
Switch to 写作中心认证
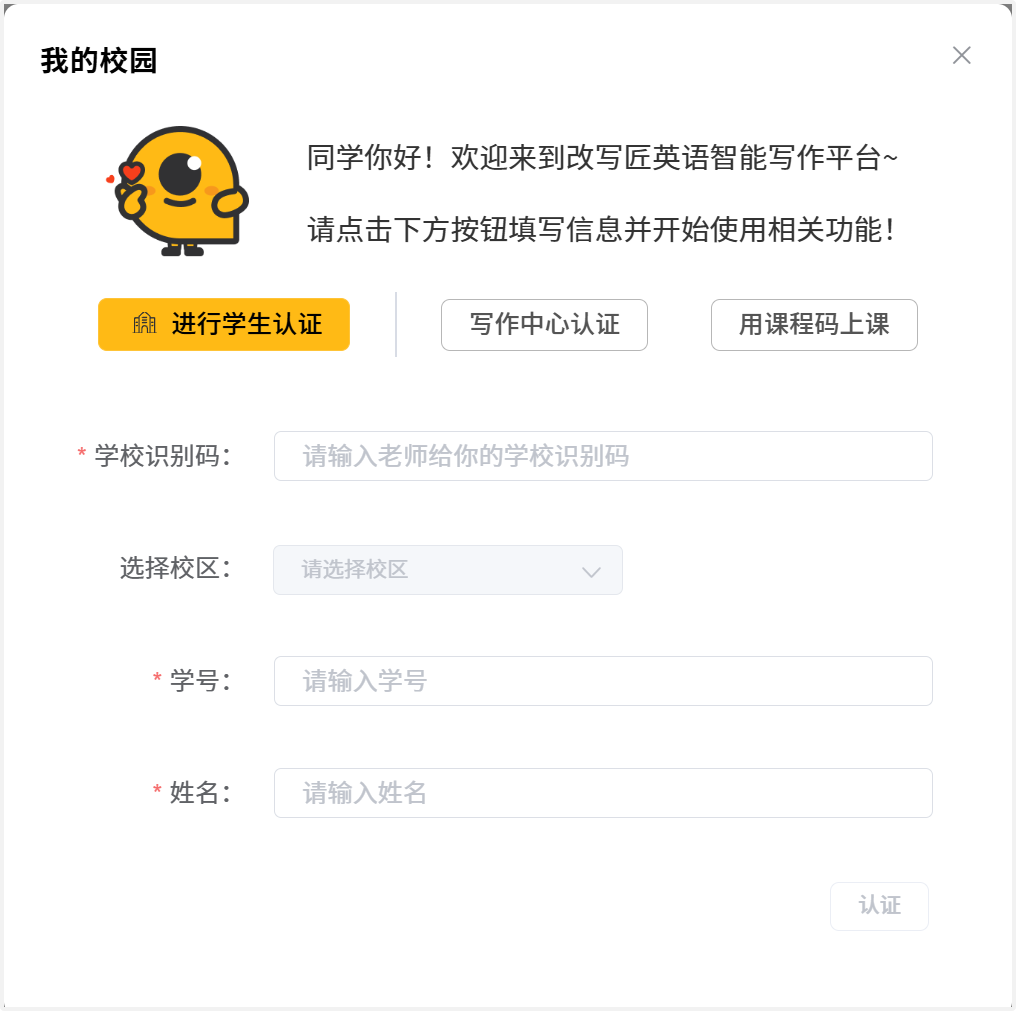click(x=544, y=324)
